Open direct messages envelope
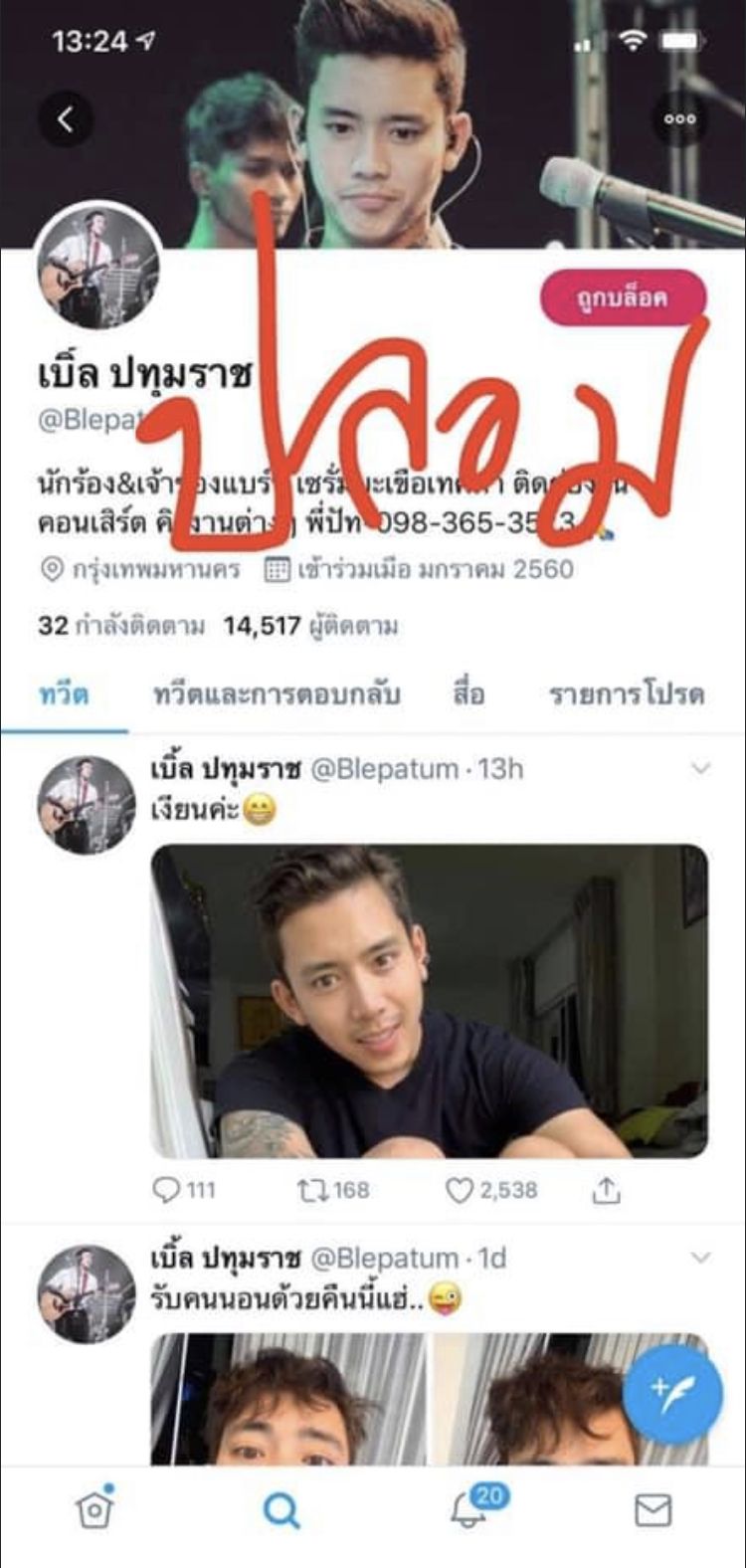 pyautogui.click(x=653, y=1510)
